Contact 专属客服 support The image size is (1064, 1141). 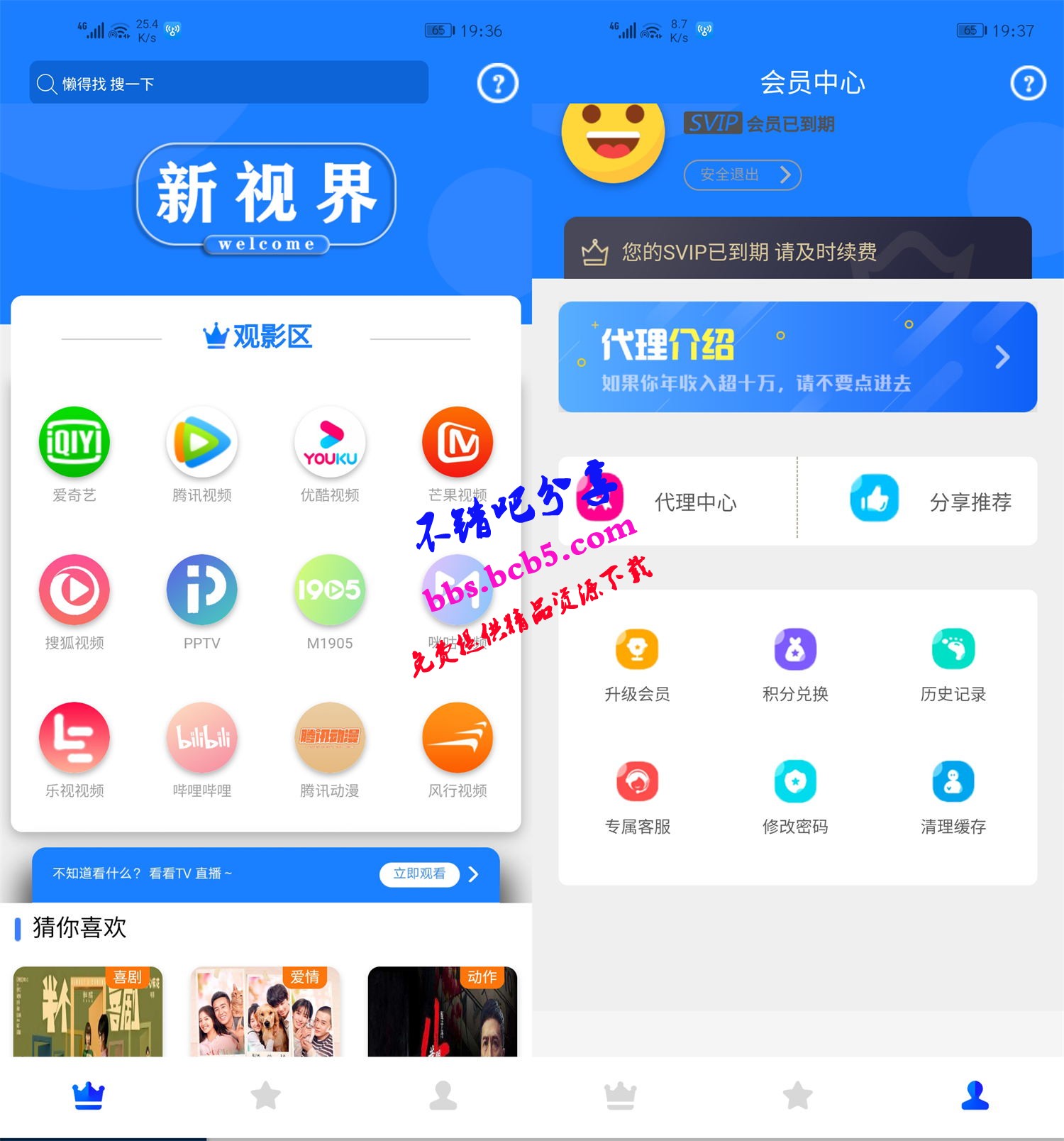click(637, 796)
